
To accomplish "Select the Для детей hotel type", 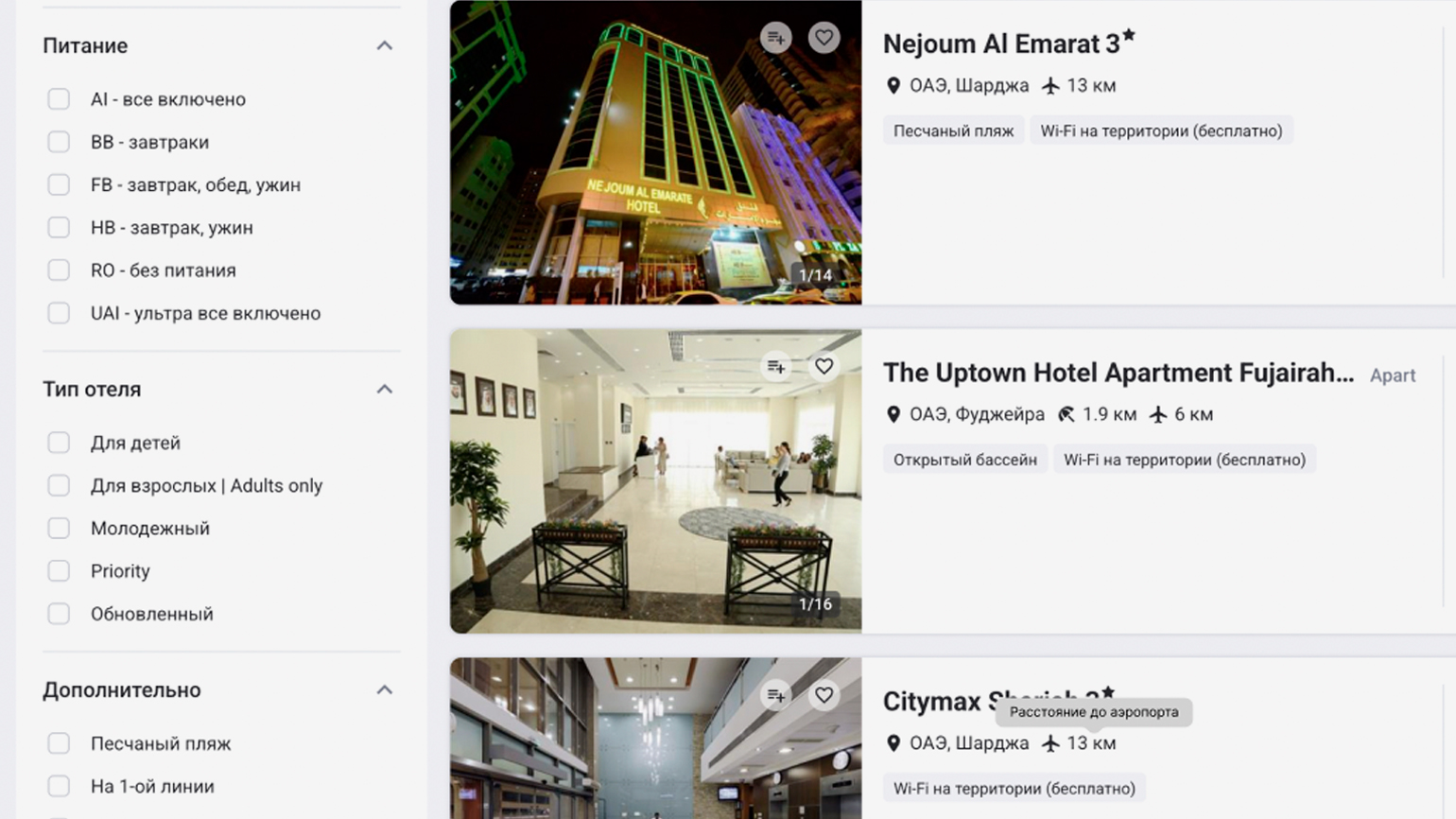I will [x=59, y=443].
